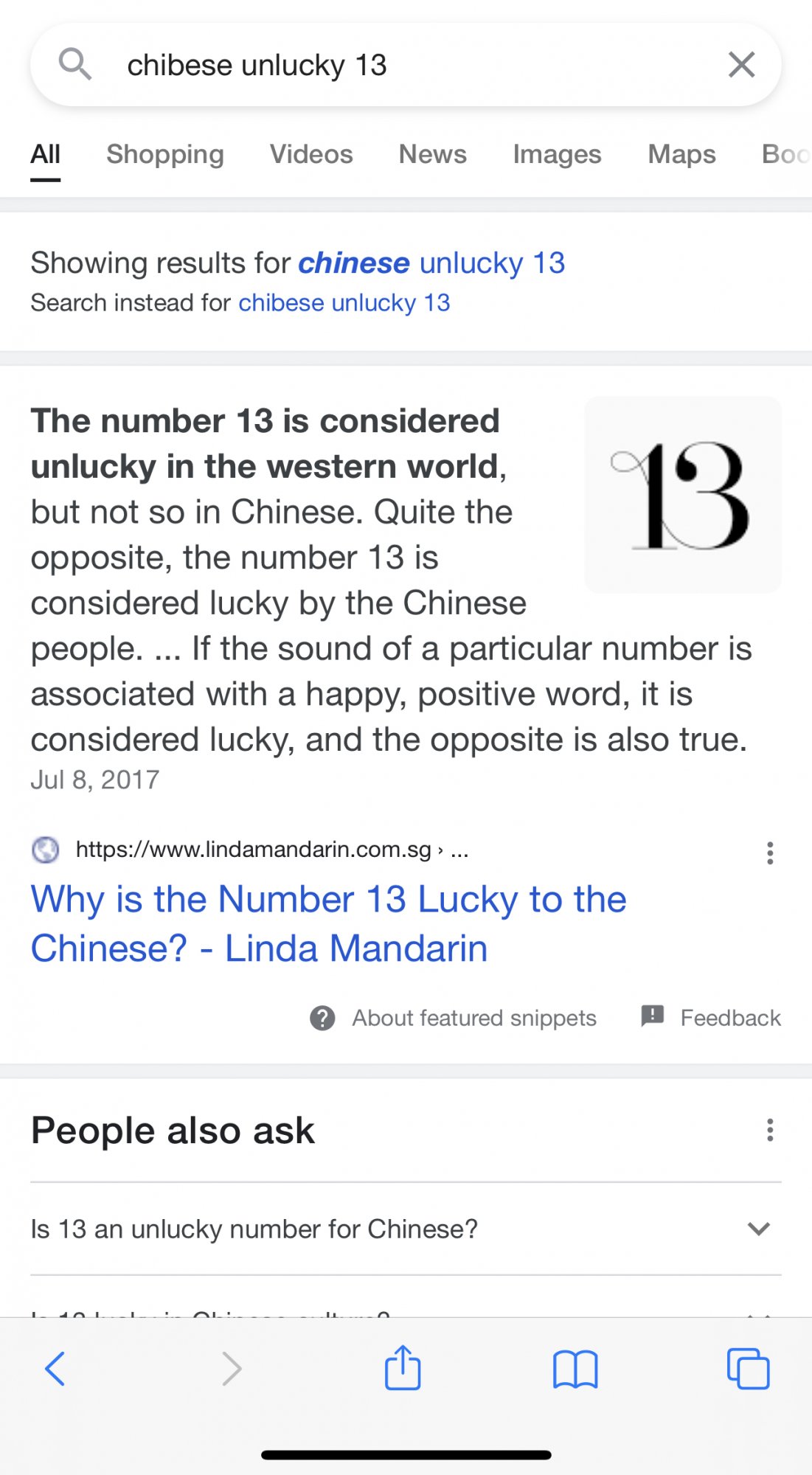Show all open browser tabs
Screen dimensions: 812x1475
coord(748,1369)
